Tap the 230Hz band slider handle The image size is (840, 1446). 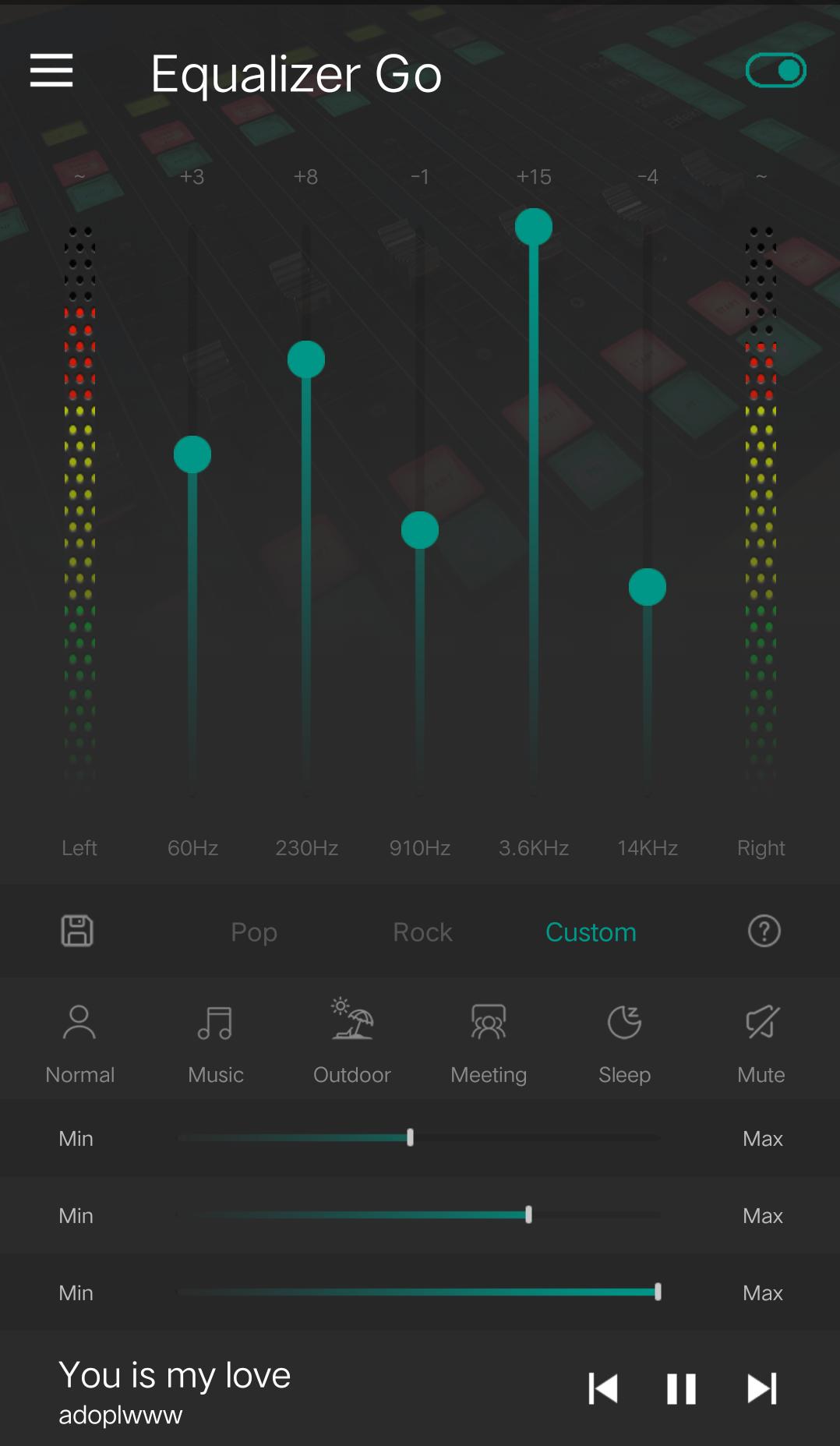[306, 359]
